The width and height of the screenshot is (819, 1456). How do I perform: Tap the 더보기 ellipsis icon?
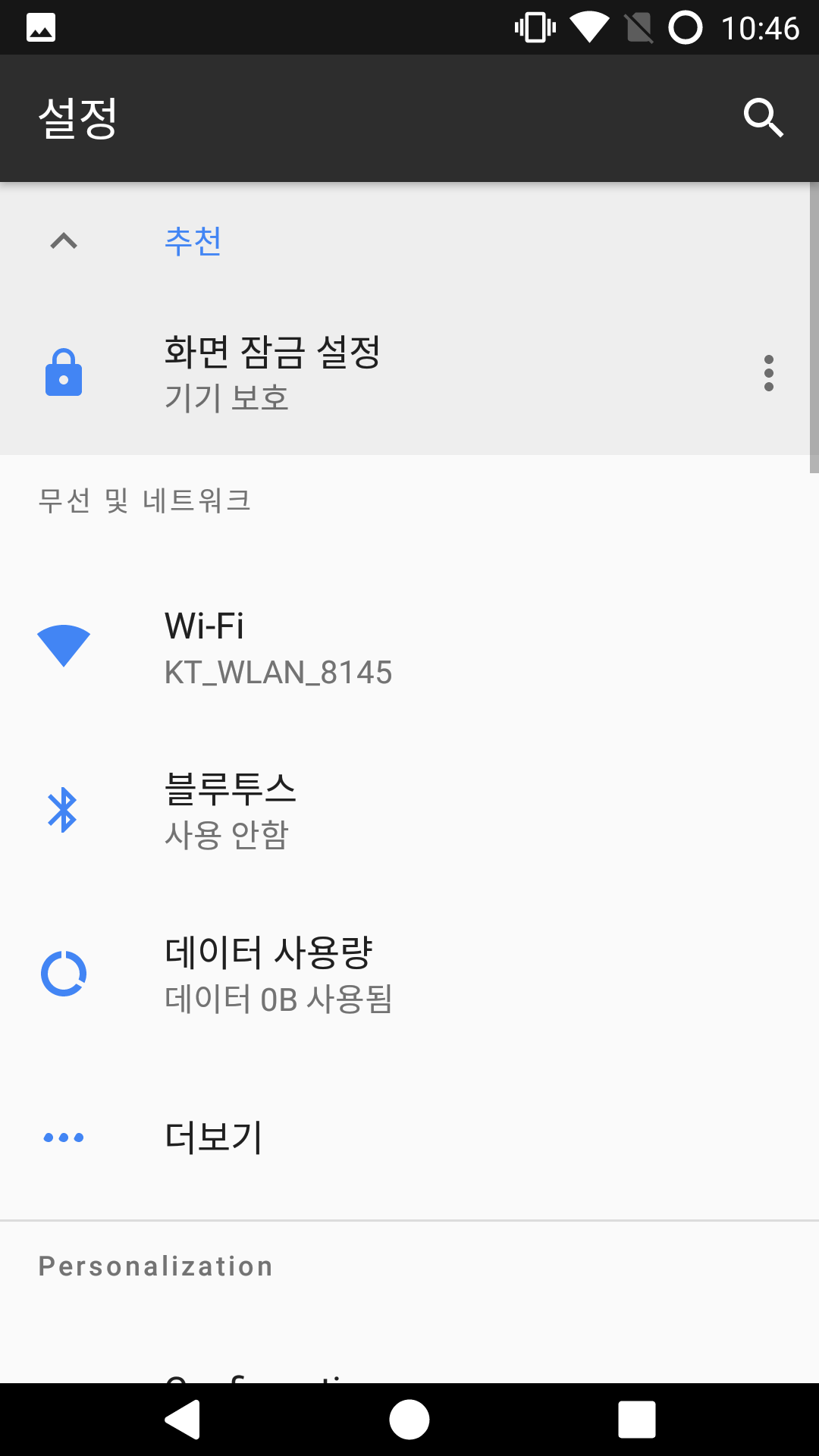pyautogui.click(x=64, y=1135)
